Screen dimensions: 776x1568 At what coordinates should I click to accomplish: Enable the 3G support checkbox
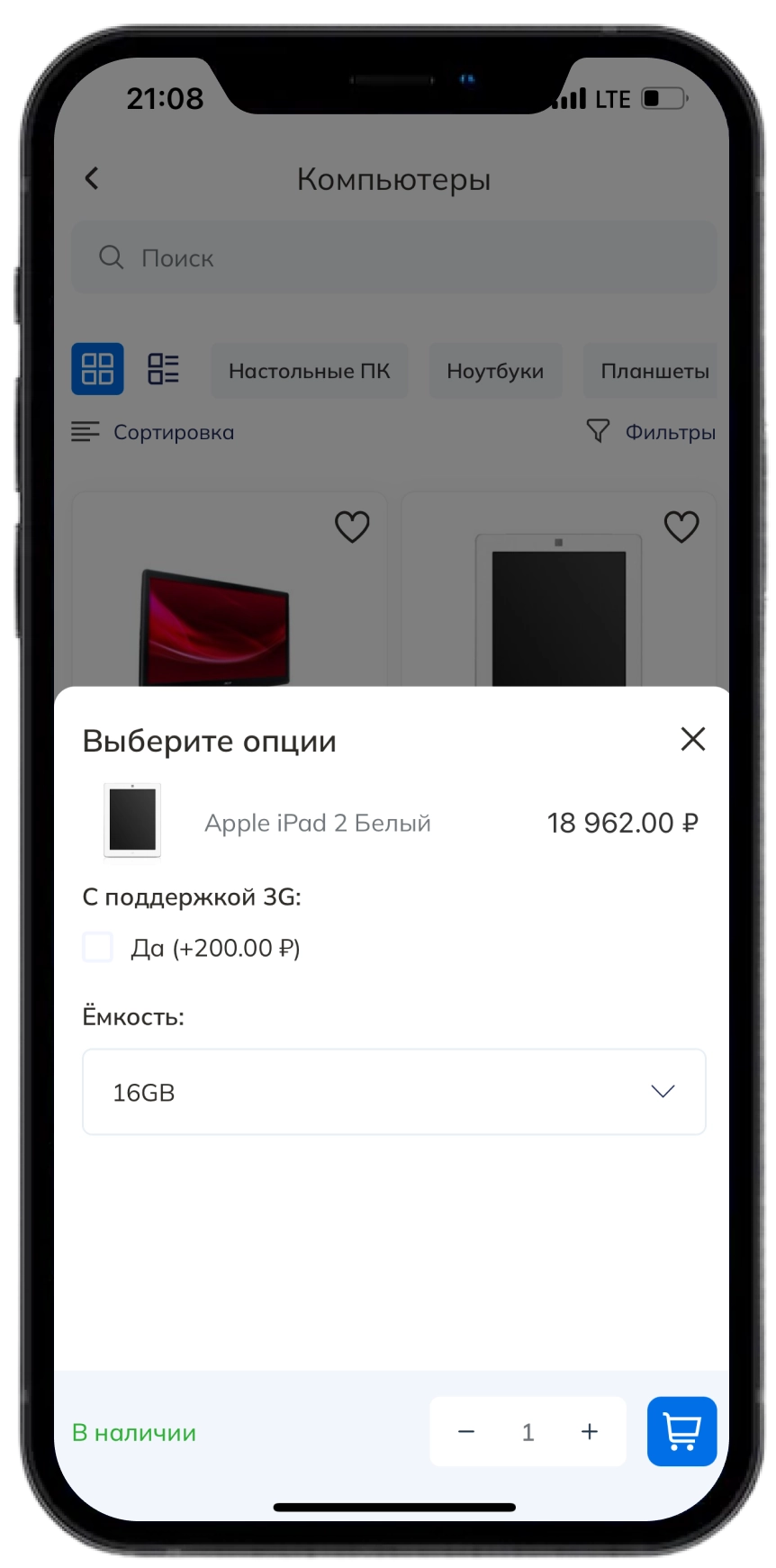tap(98, 948)
